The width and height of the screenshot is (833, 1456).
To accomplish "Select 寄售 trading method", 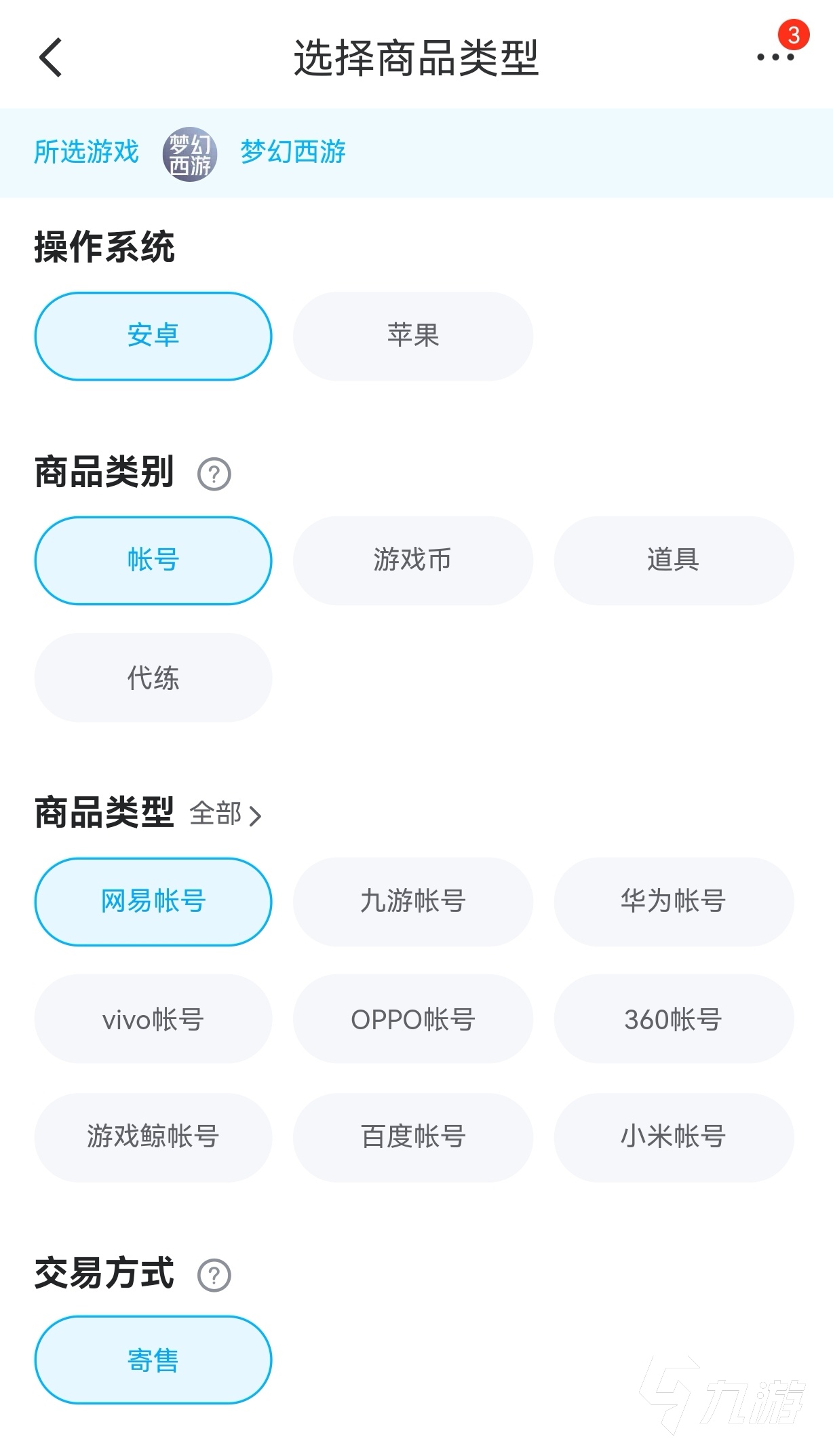I will point(153,1360).
